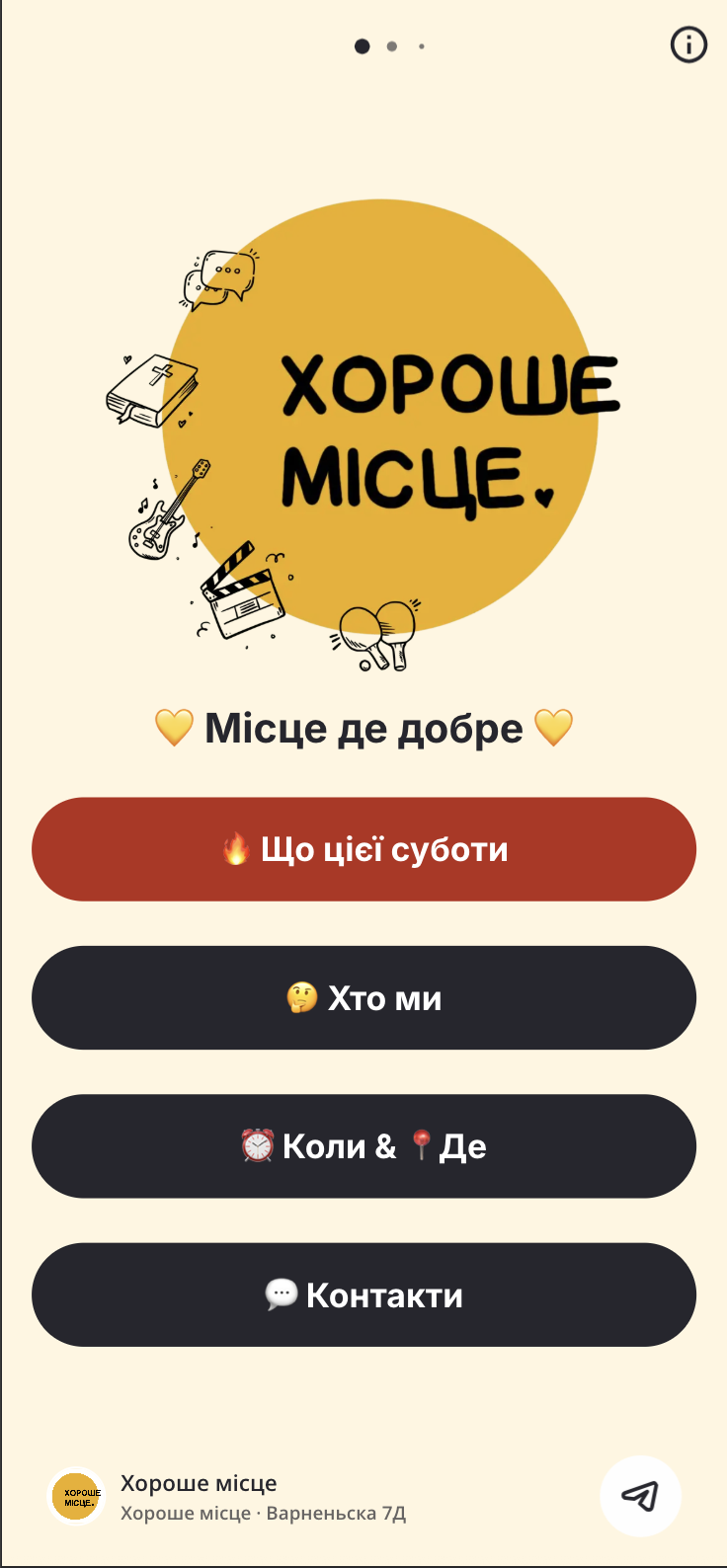
Task: Open the 'Контакти' button
Action: tap(363, 1294)
